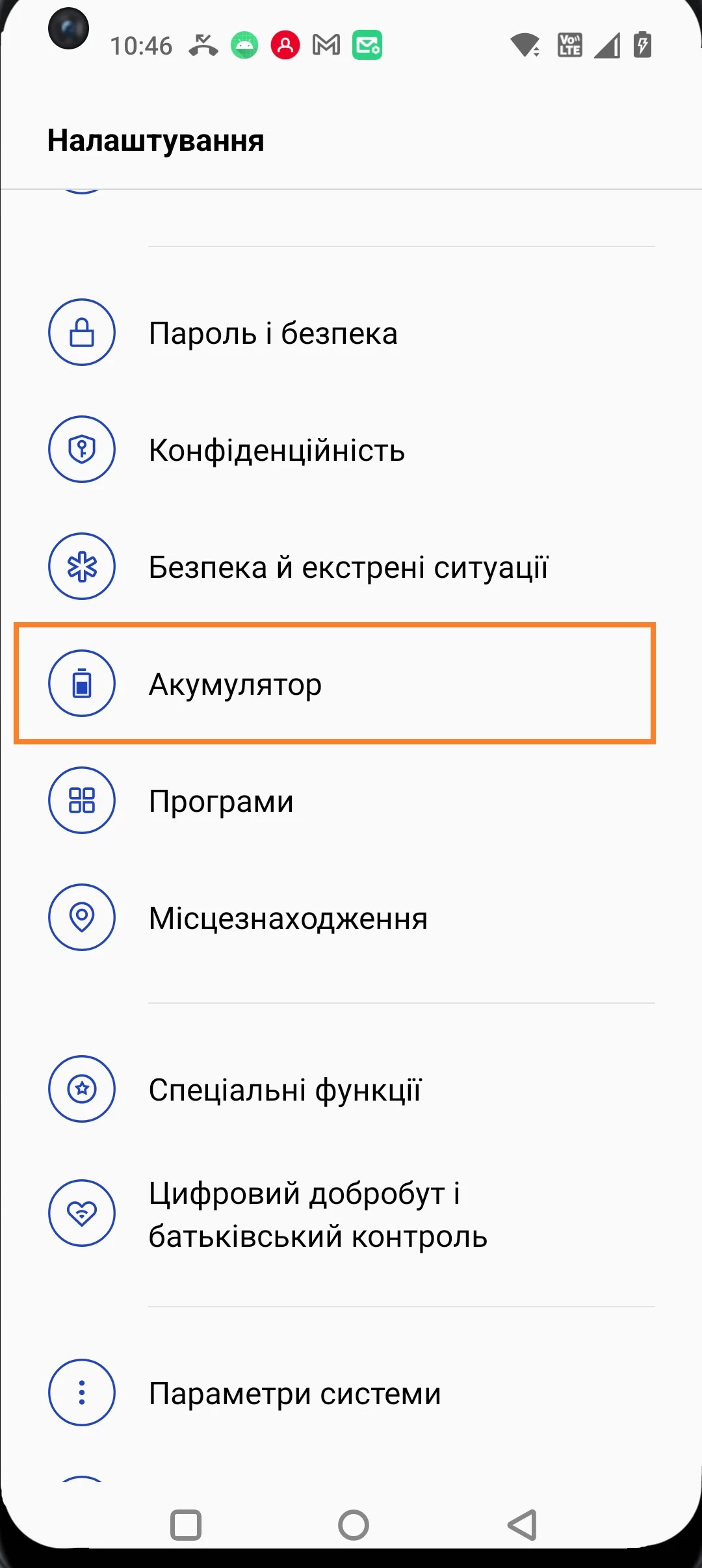Open Пароль і безпека settings
The width and height of the screenshot is (702, 1568).
coord(273,333)
